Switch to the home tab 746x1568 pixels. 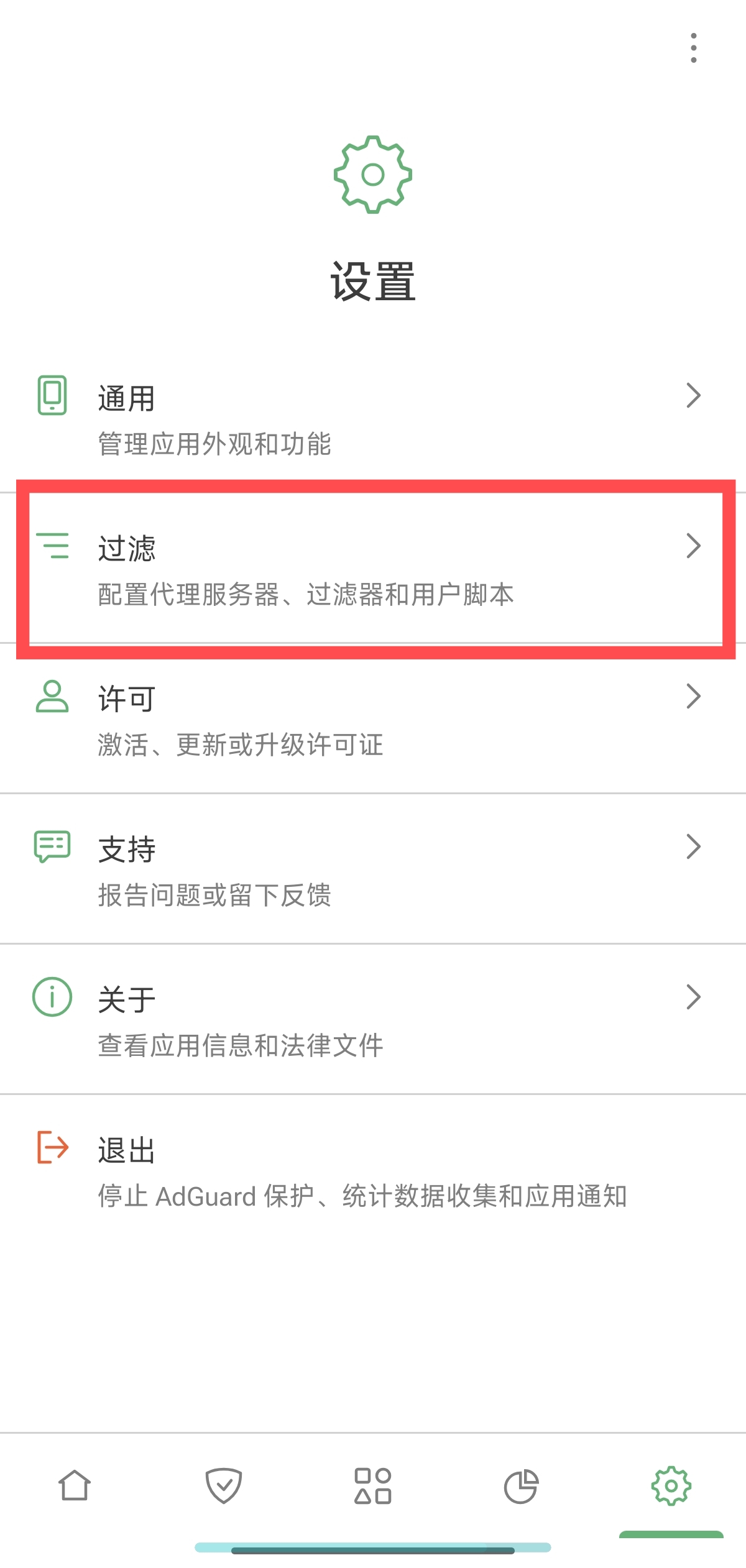click(75, 1485)
